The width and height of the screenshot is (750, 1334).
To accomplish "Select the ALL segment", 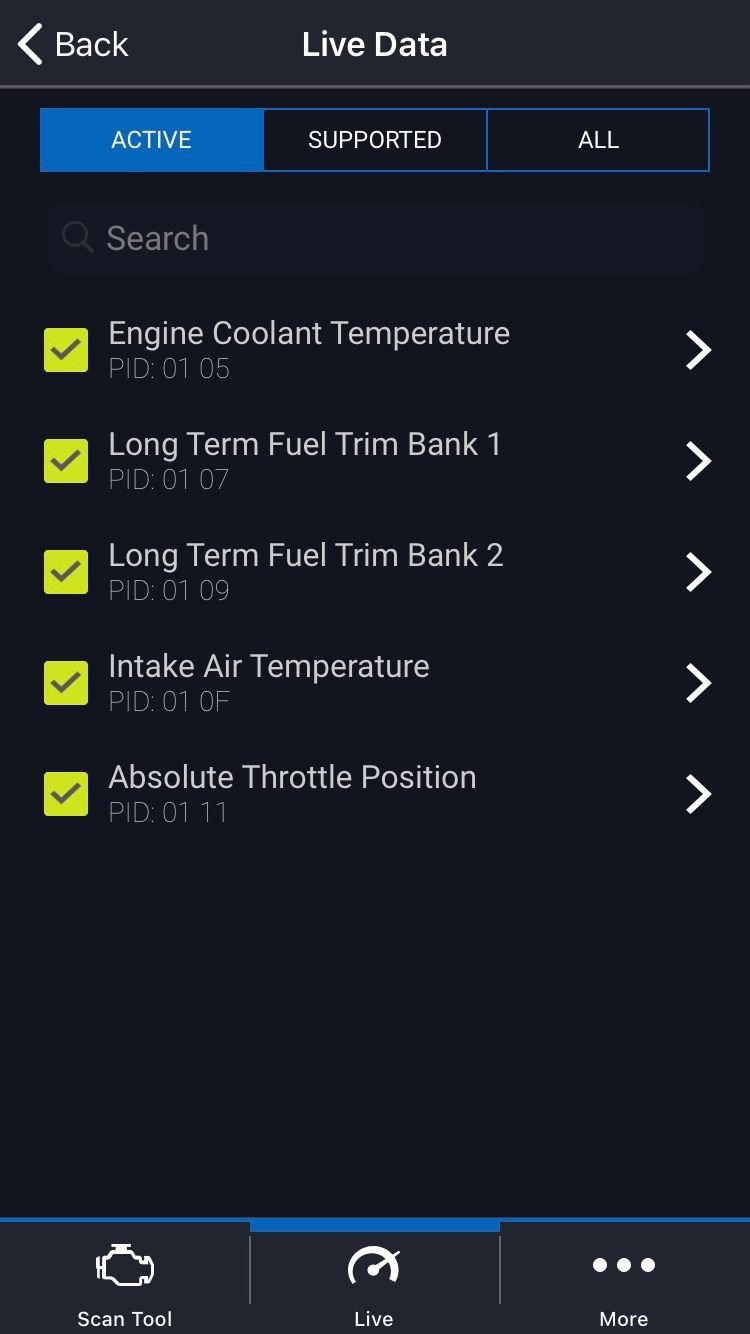I will pos(598,140).
